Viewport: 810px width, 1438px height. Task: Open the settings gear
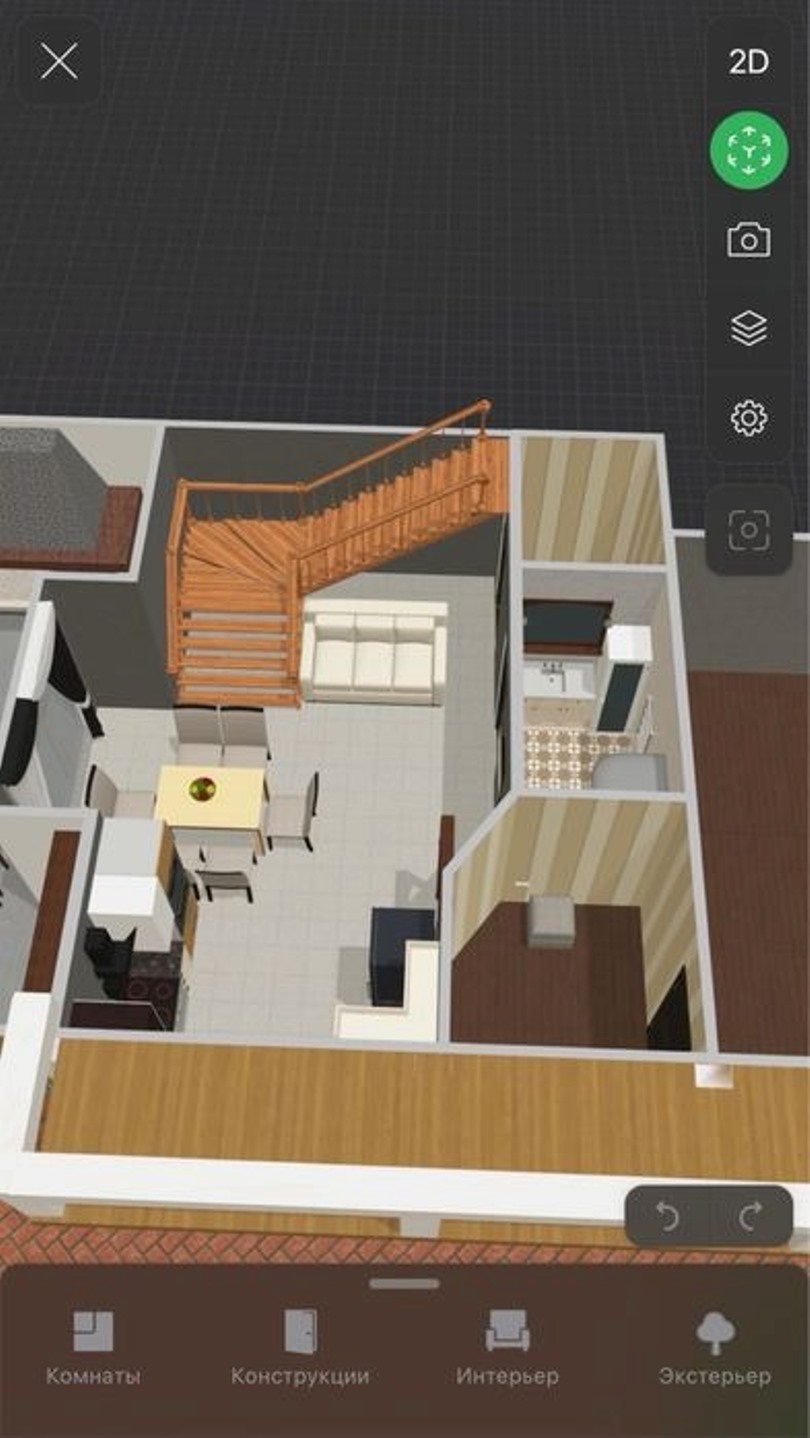point(748,417)
